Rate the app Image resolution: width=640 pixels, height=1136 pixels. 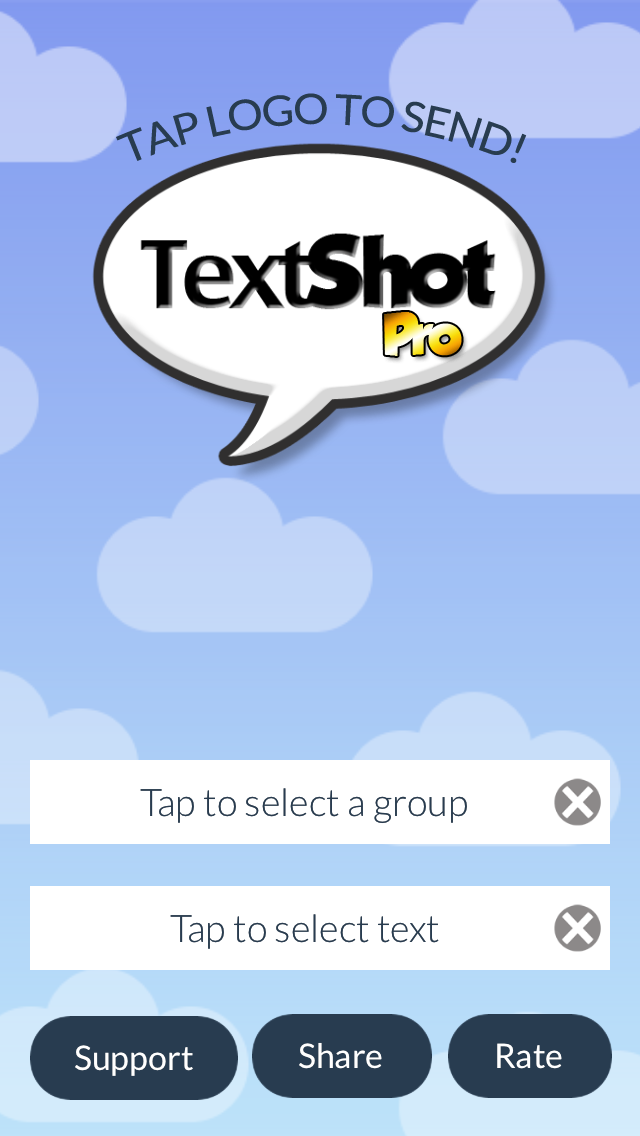point(529,1056)
